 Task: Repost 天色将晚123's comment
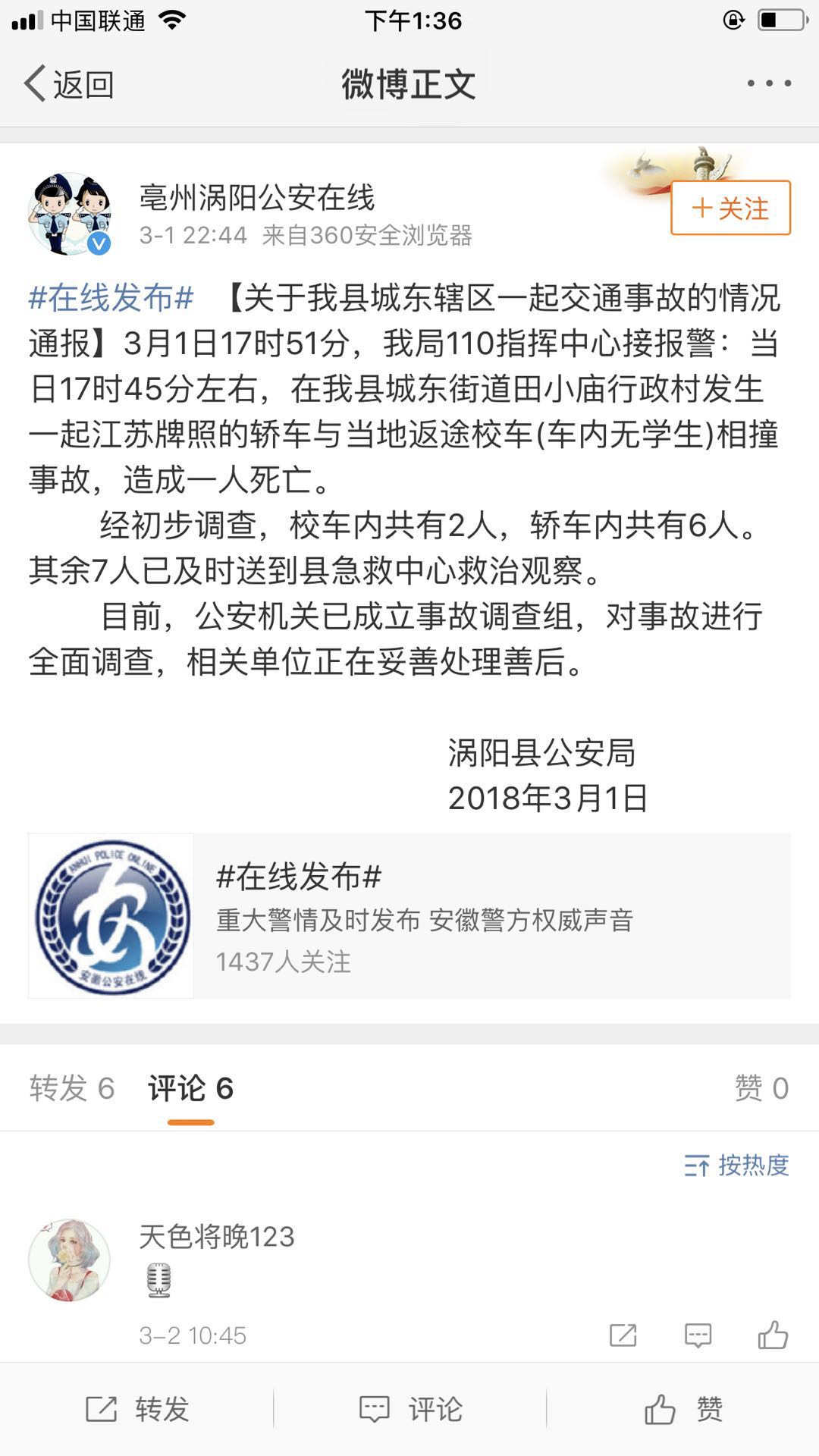[623, 1335]
